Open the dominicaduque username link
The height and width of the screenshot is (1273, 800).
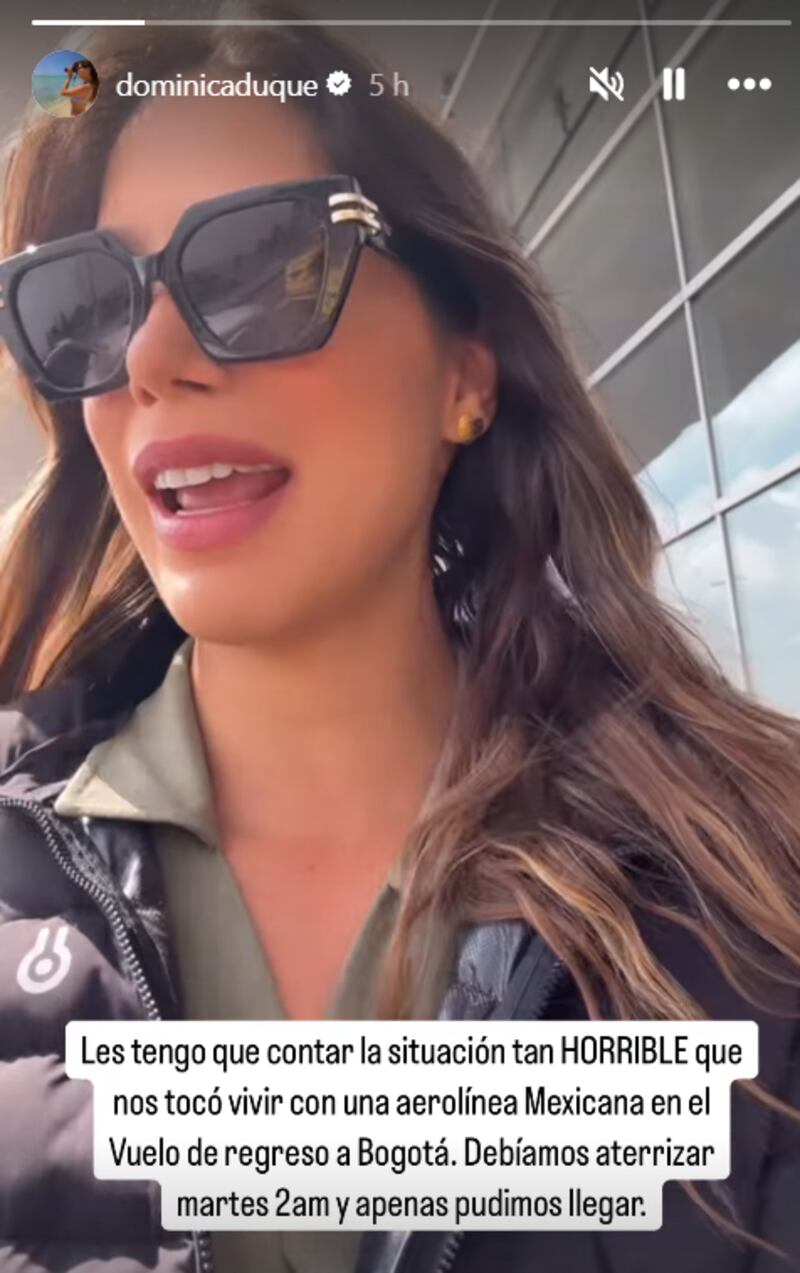click(x=218, y=86)
